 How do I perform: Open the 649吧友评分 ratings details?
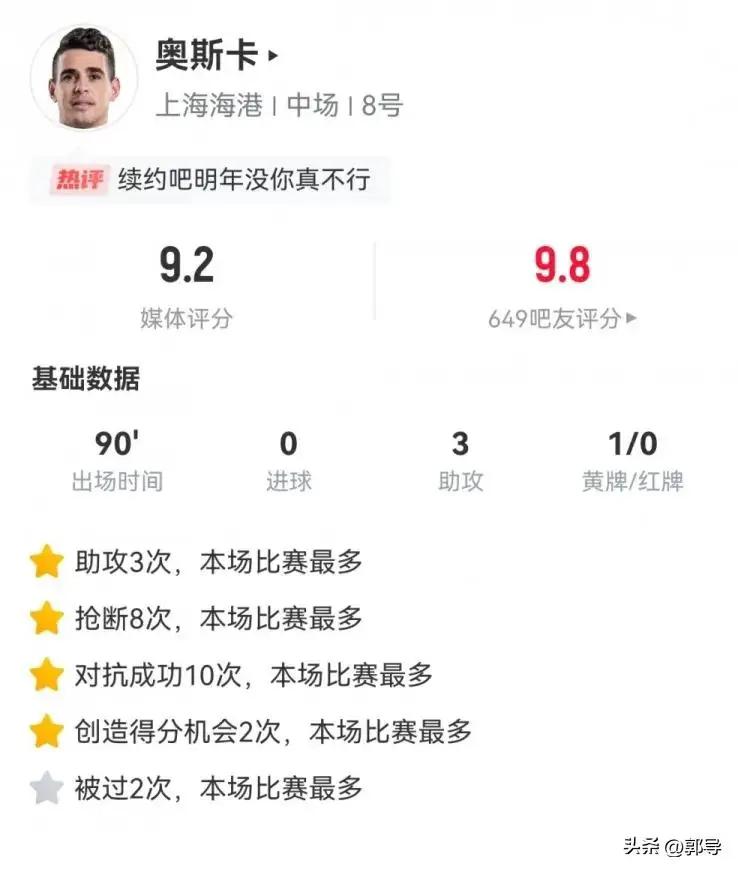(x=562, y=319)
